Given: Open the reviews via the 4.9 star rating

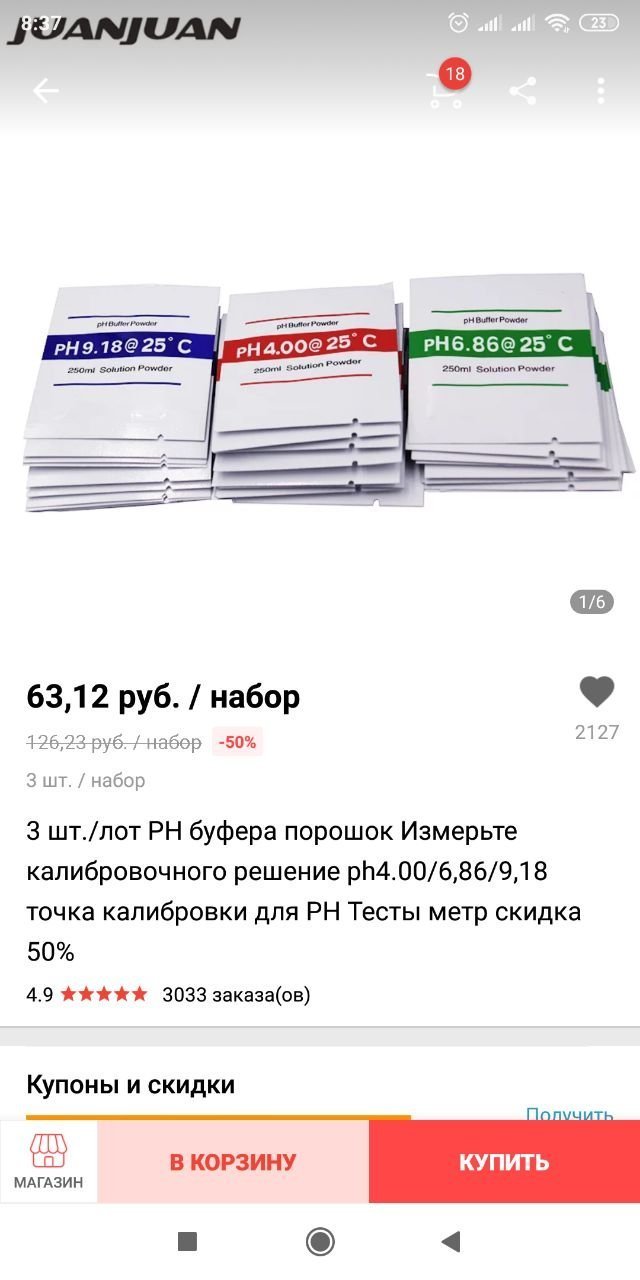Looking at the screenshot, I should (87, 994).
